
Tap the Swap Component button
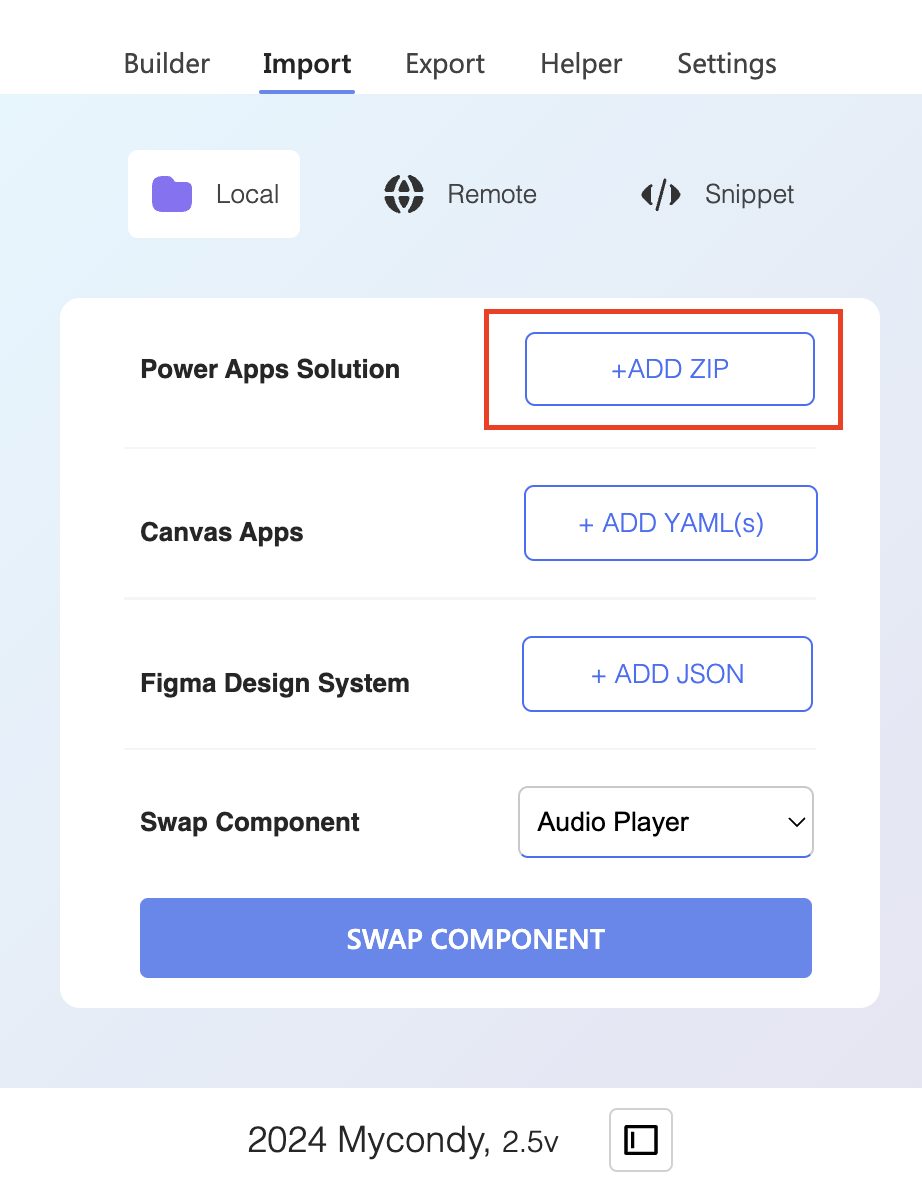pyautogui.click(x=475, y=938)
